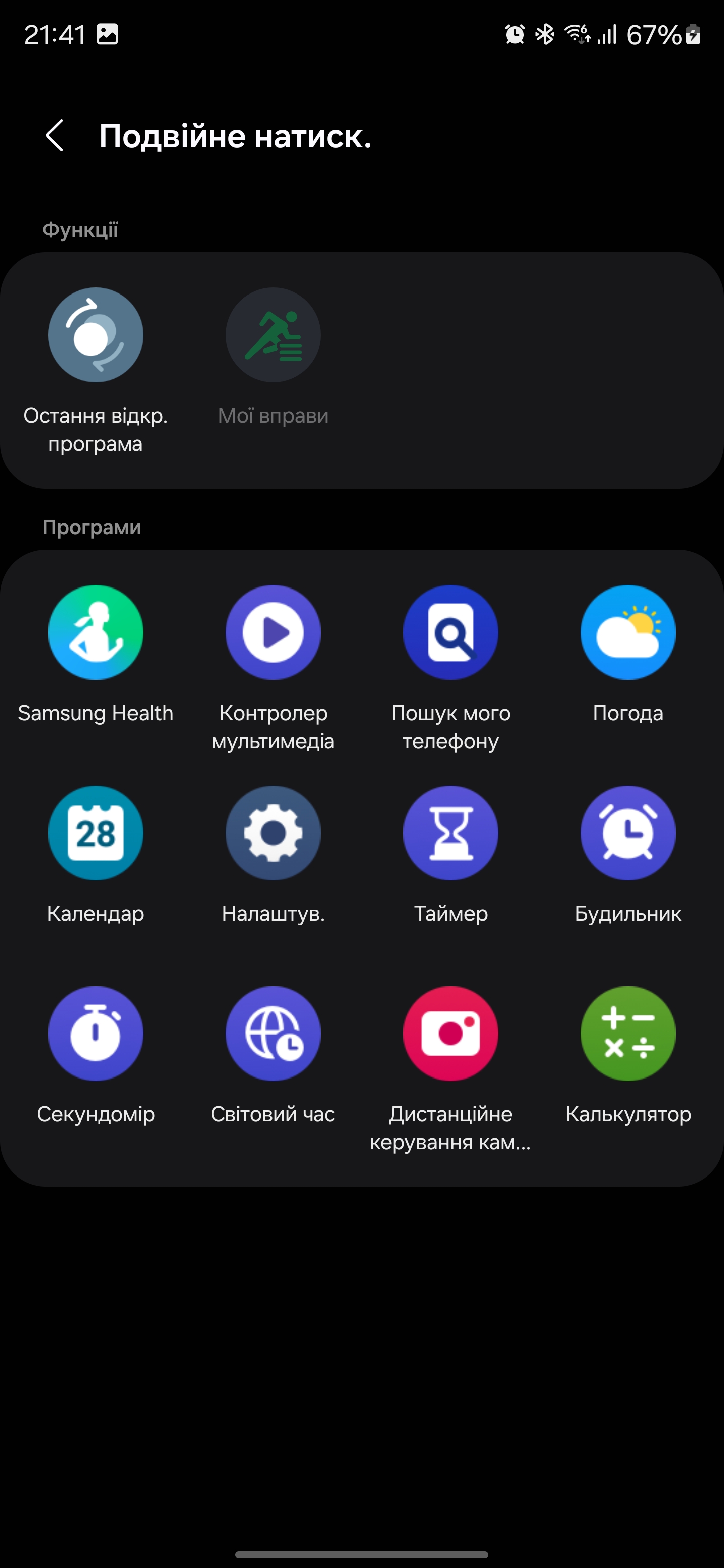
Task: Choose Samsung Health app
Action: (x=96, y=632)
